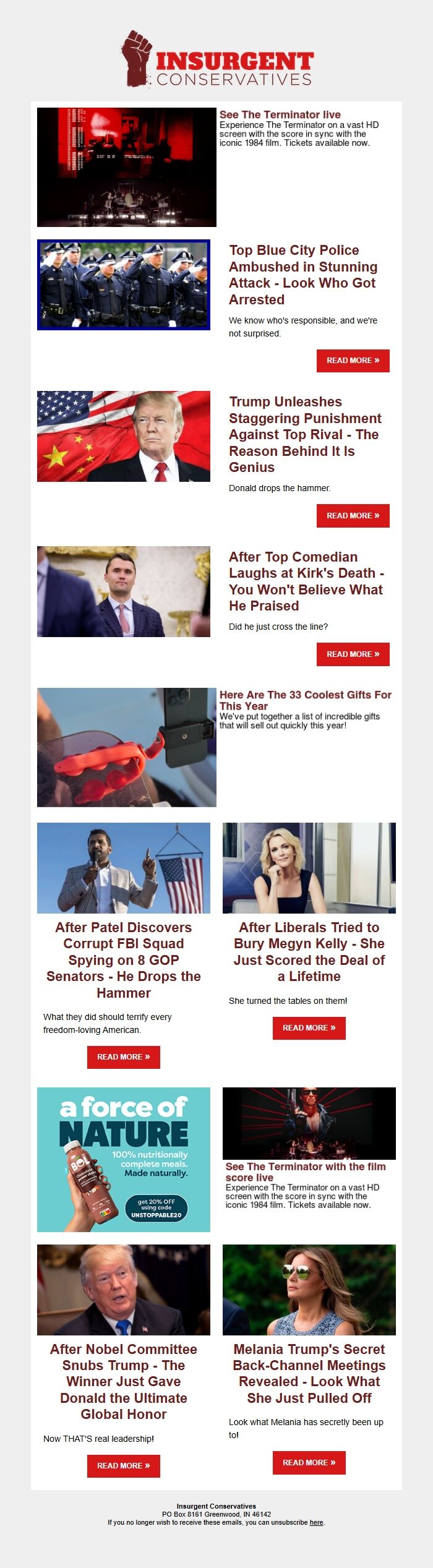Open Read More for Trump Staggering Punishment article

coord(353,516)
